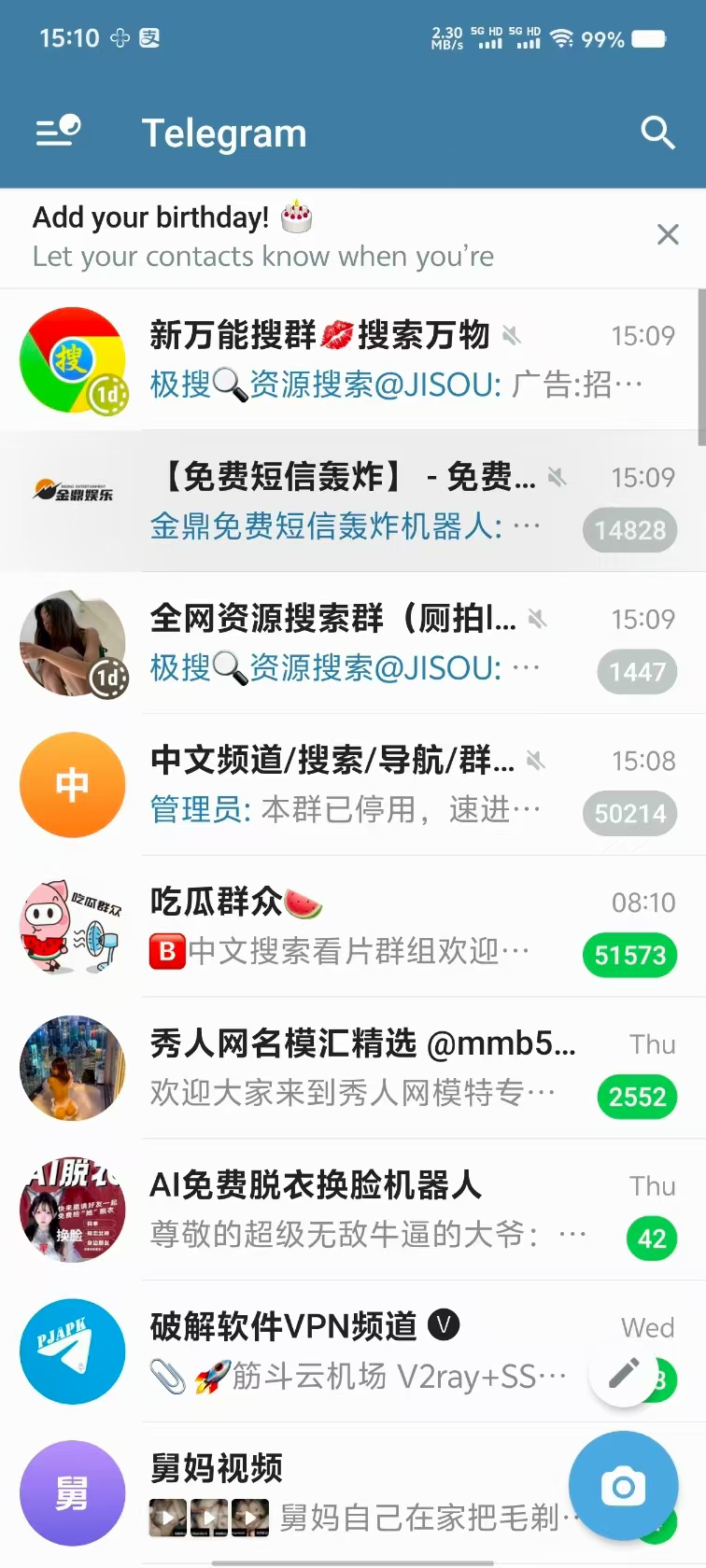Tap the pencil compose icon
The height and width of the screenshot is (1568, 706).
point(623,1373)
